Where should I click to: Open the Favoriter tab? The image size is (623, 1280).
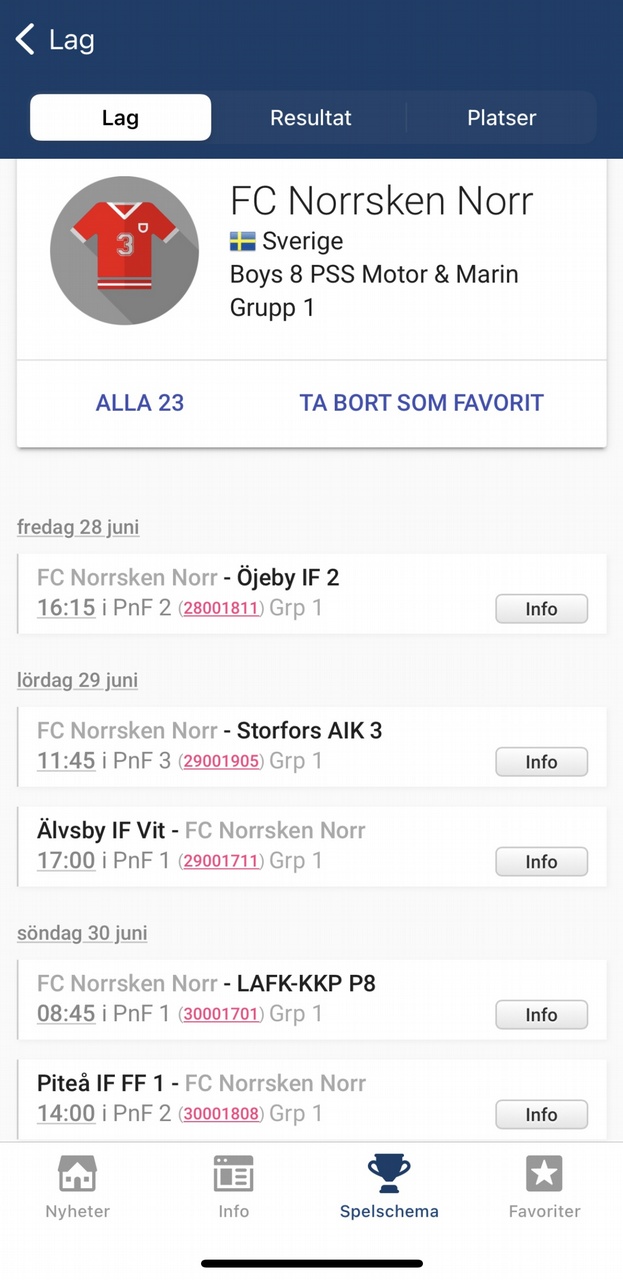coord(544,1187)
